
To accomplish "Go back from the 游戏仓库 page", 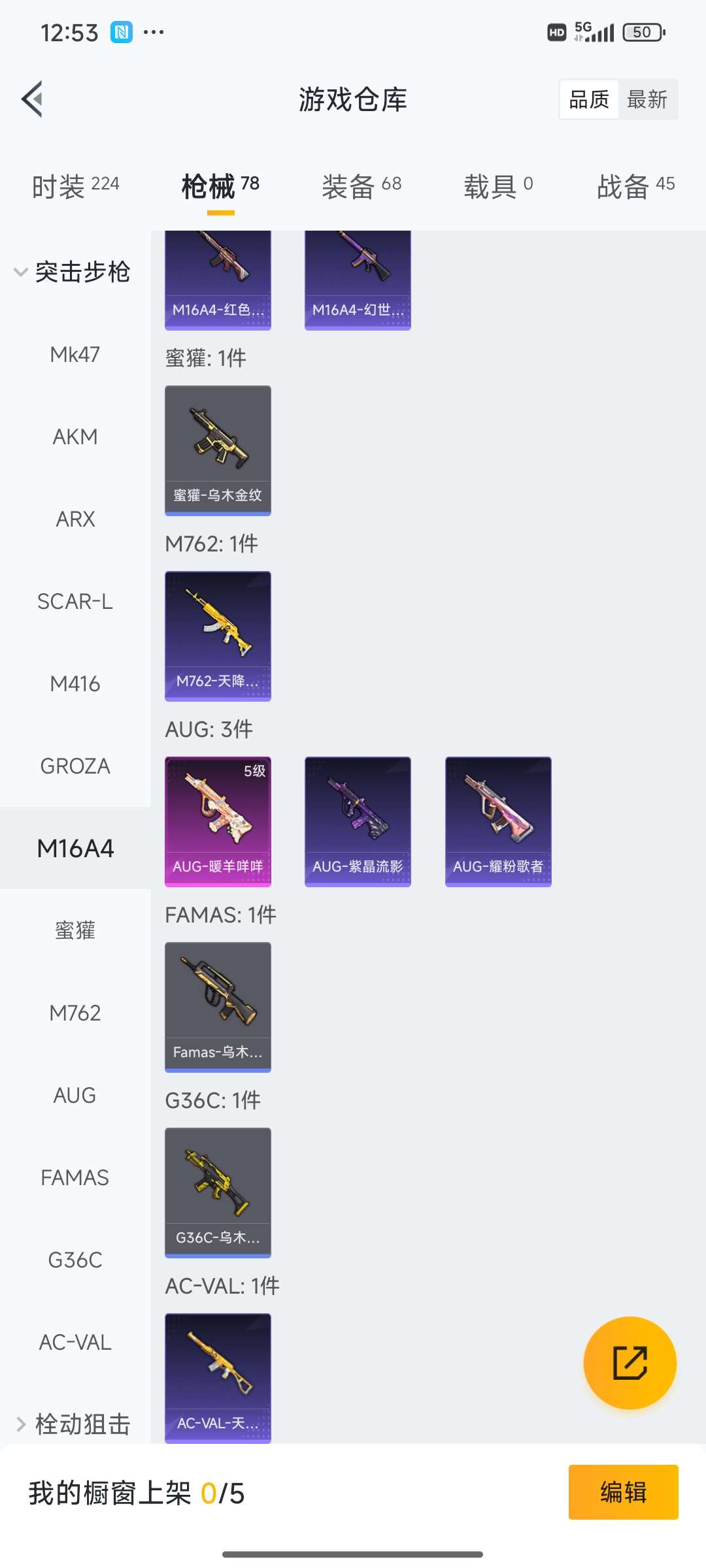I will (33, 99).
